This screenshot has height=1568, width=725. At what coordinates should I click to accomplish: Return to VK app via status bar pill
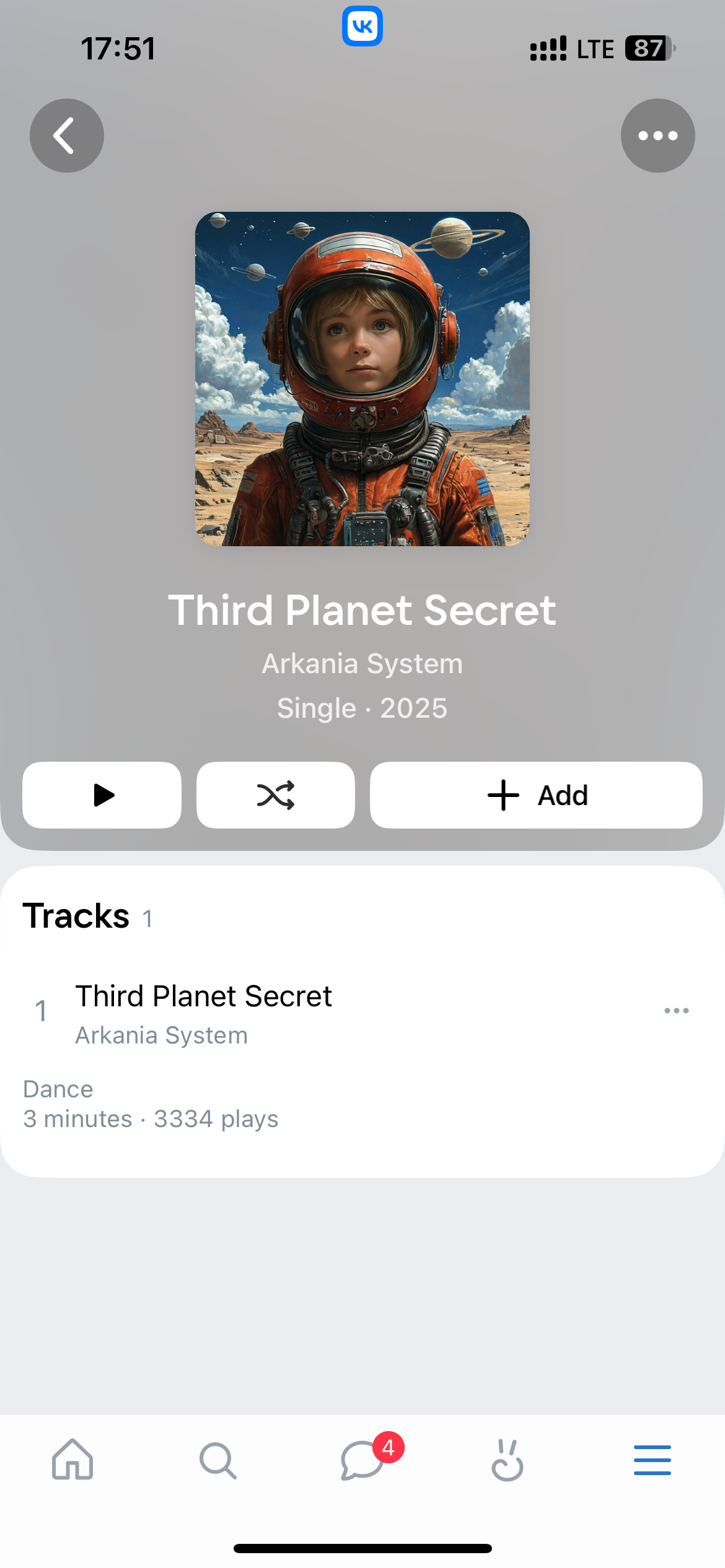click(x=362, y=27)
